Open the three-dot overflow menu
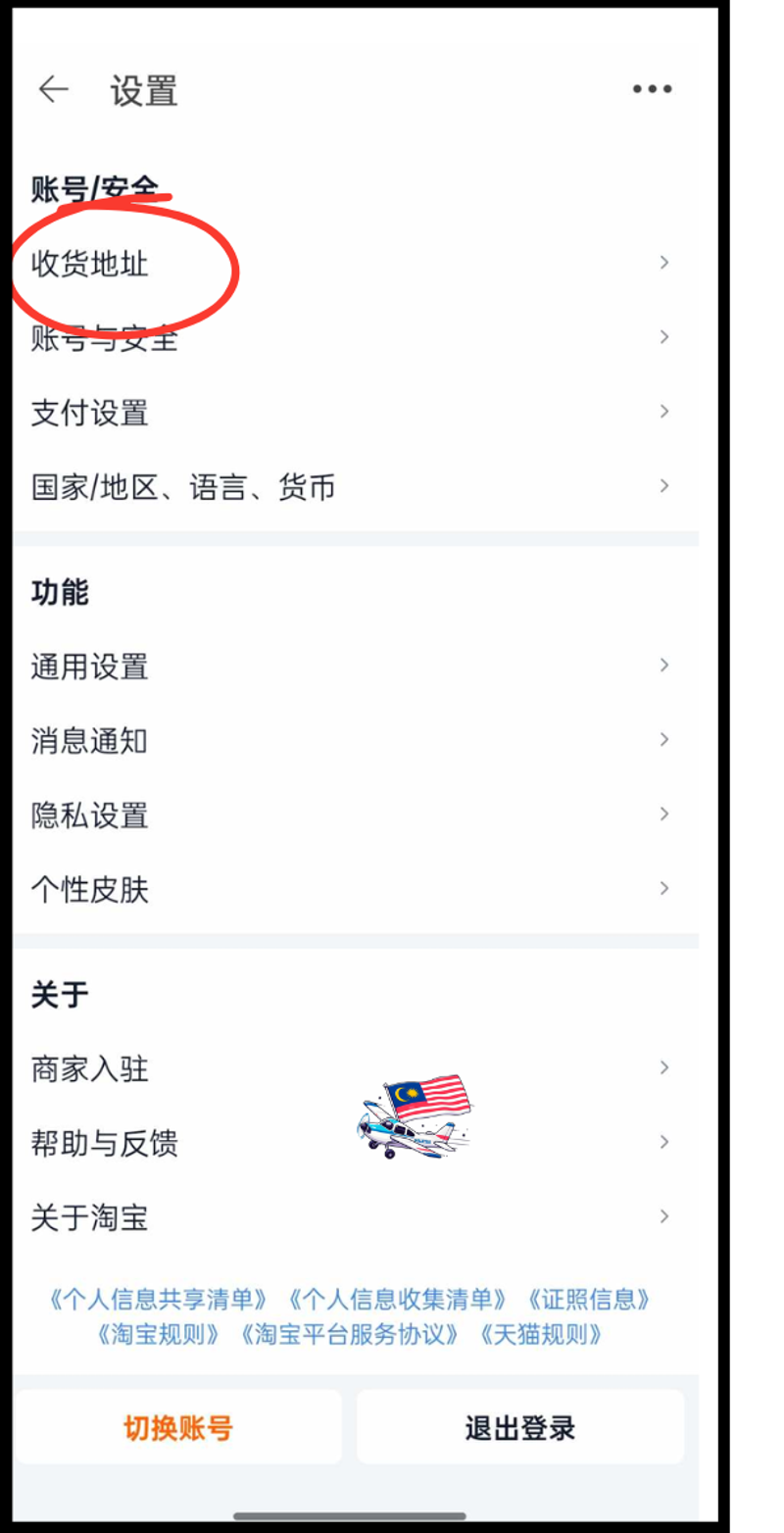 (x=652, y=89)
